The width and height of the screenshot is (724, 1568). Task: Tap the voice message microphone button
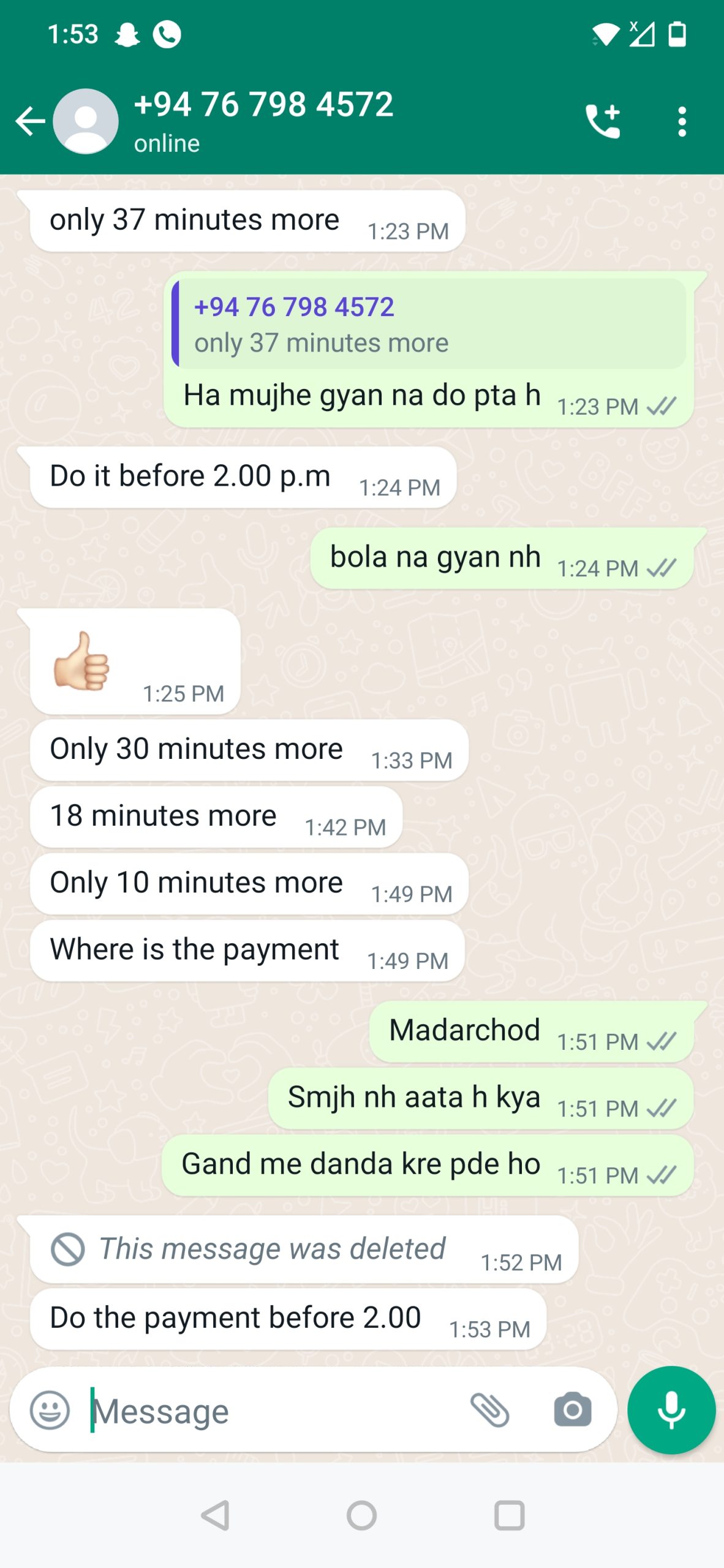[x=671, y=1410]
